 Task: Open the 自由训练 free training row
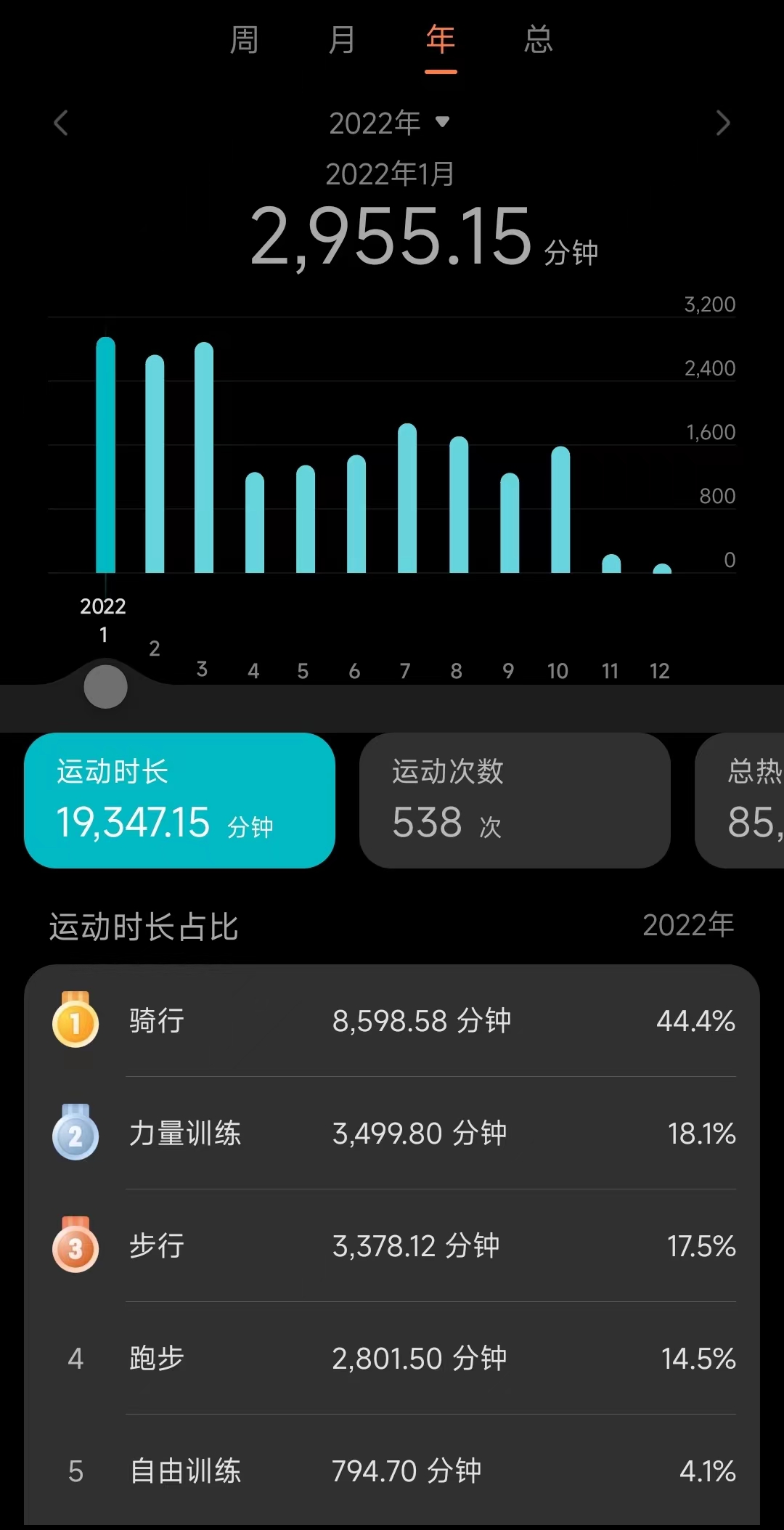click(392, 1470)
